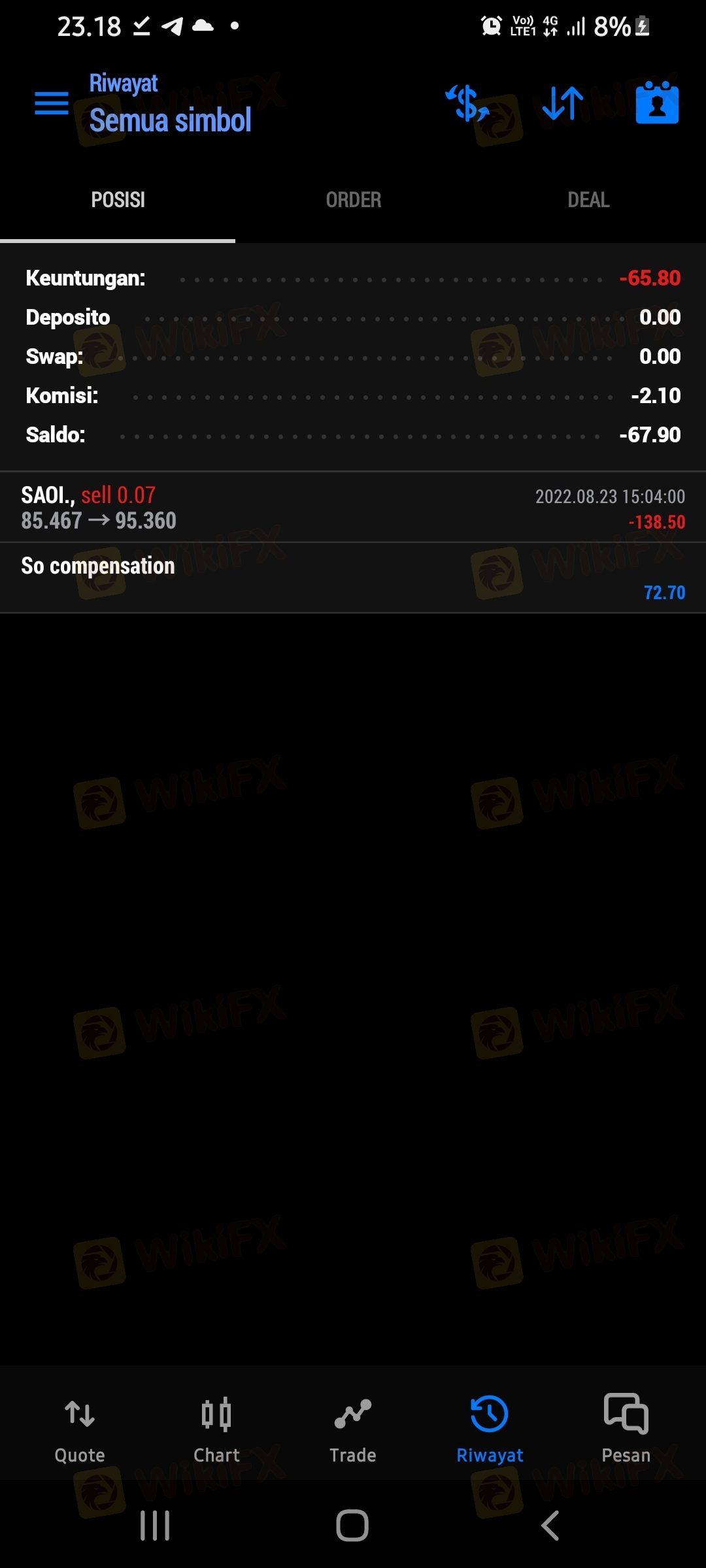Tap the Riwayat history tab
706x1568 pixels.
pyautogui.click(x=490, y=1428)
